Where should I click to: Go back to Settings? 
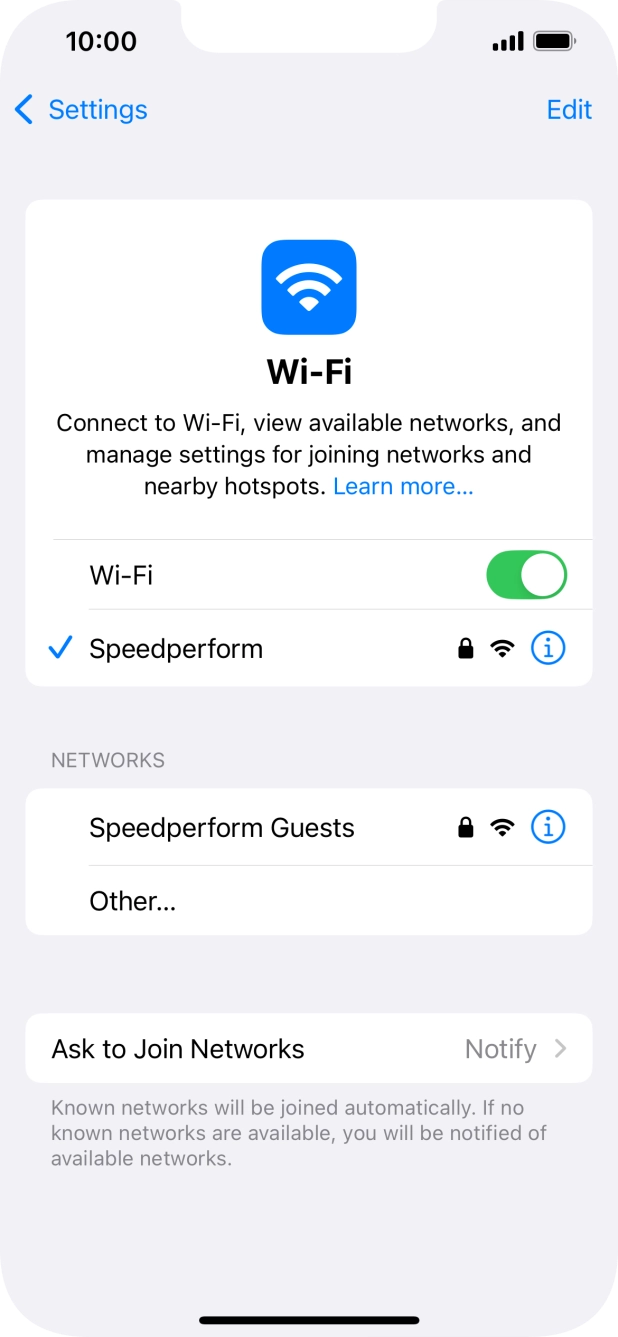[x=80, y=110]
